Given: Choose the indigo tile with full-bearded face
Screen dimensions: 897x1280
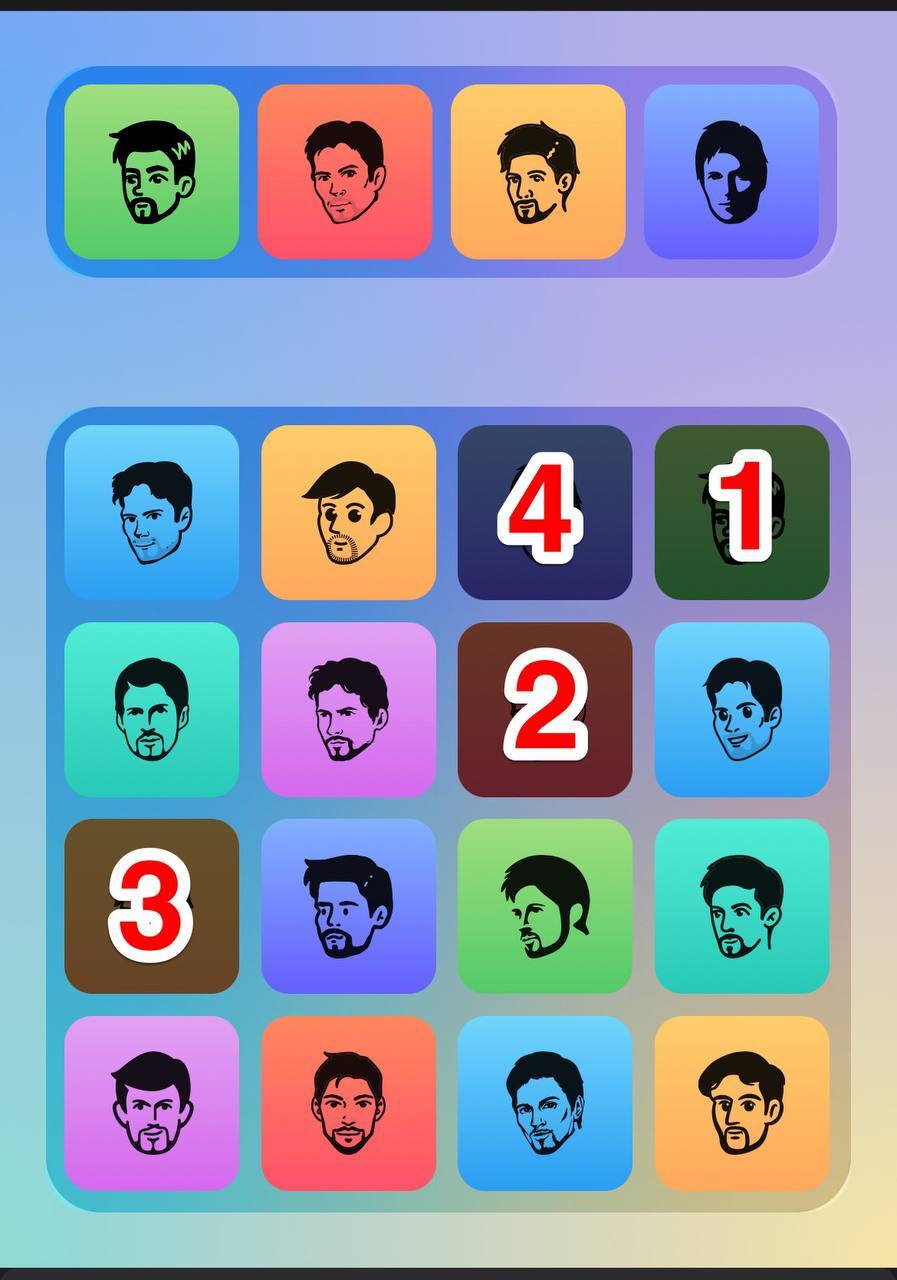Looking at the screenshot, I should pos(348,906).
